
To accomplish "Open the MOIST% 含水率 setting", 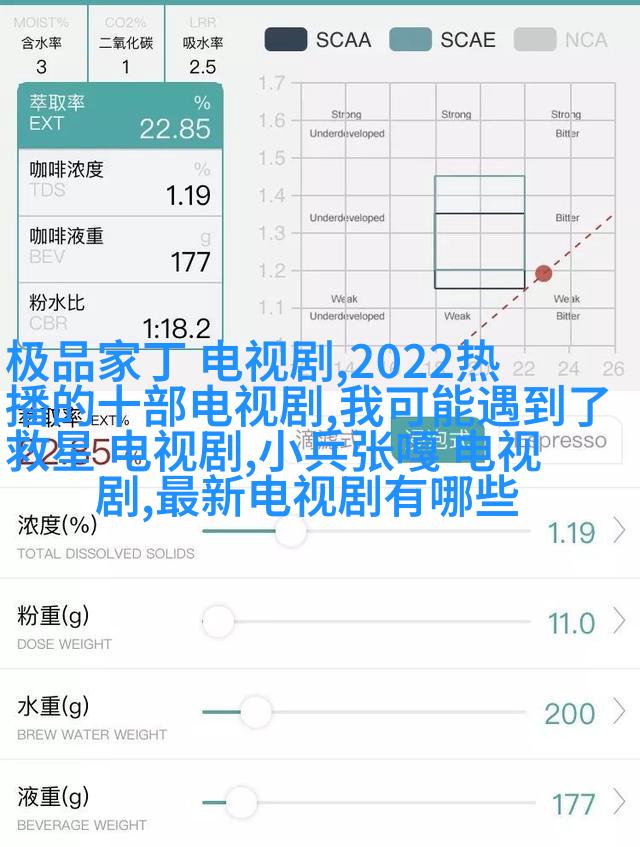I will 41,45.
